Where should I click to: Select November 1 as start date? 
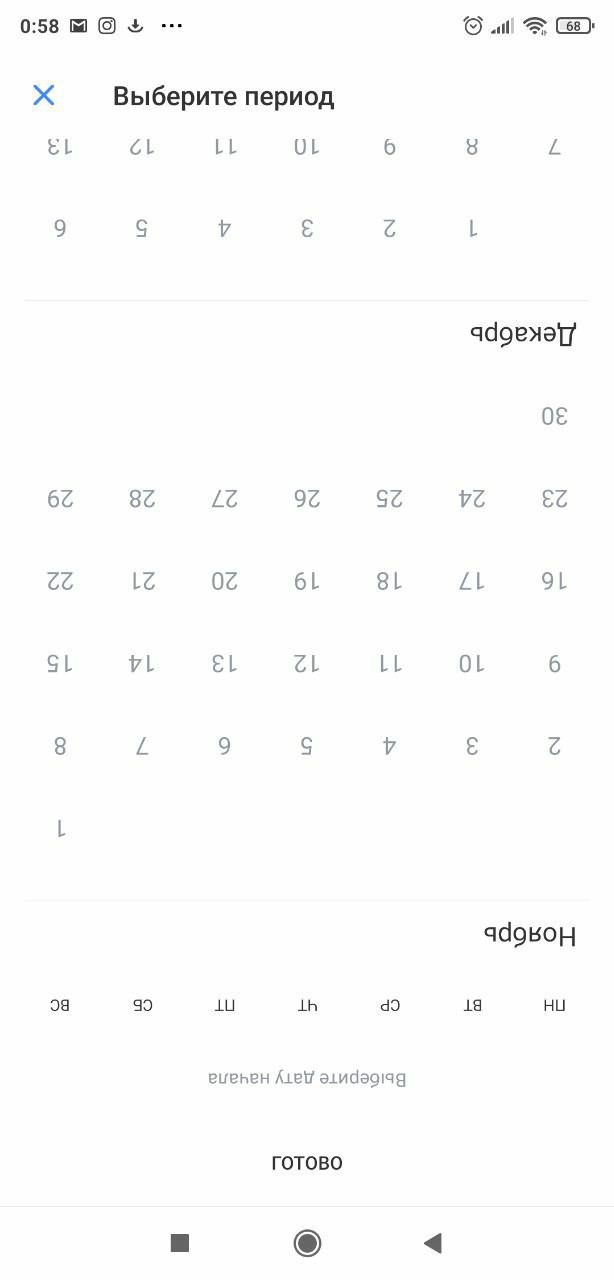60,828
